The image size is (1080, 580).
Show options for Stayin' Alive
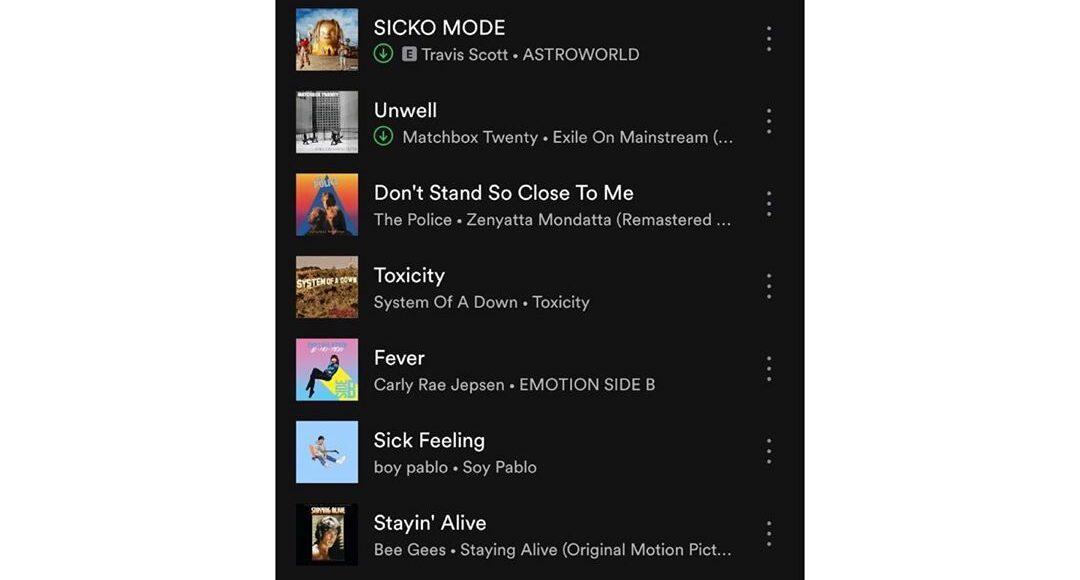point(768,534)
